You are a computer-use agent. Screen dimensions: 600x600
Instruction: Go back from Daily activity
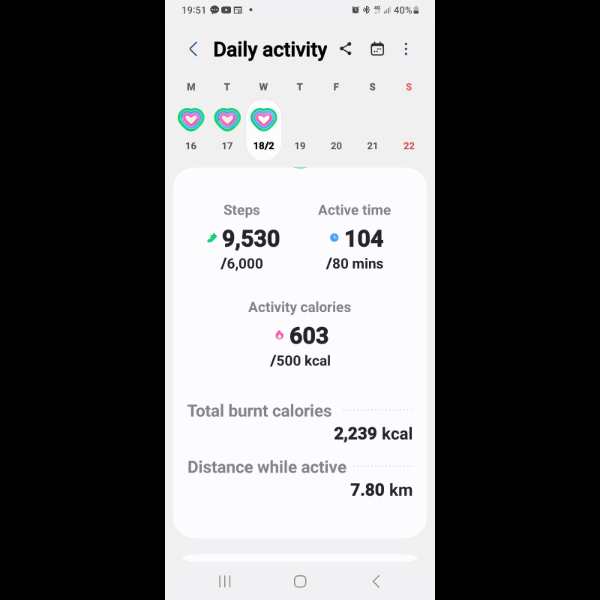point(193,49)
